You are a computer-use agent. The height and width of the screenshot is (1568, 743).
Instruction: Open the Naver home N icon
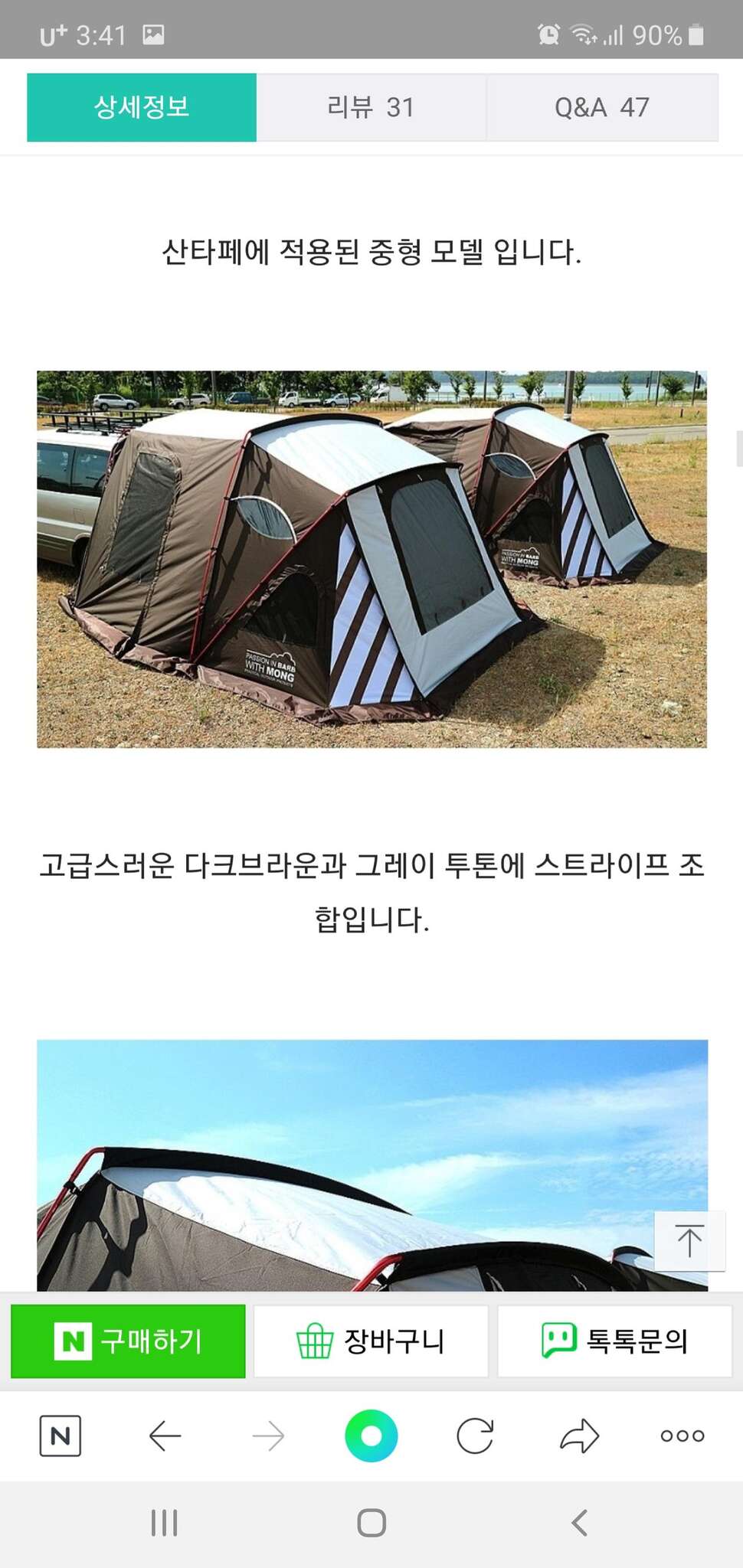61,1436
